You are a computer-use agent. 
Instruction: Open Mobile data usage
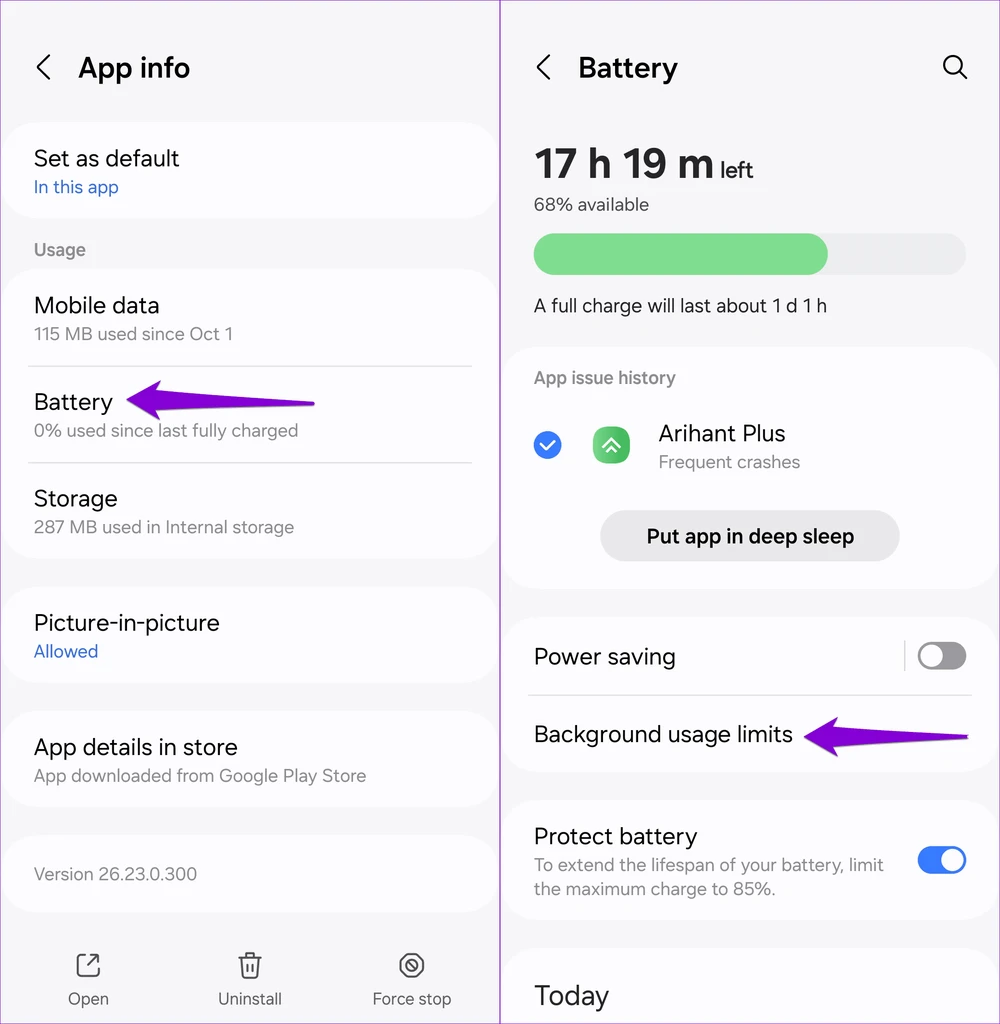tap(250, 318)
